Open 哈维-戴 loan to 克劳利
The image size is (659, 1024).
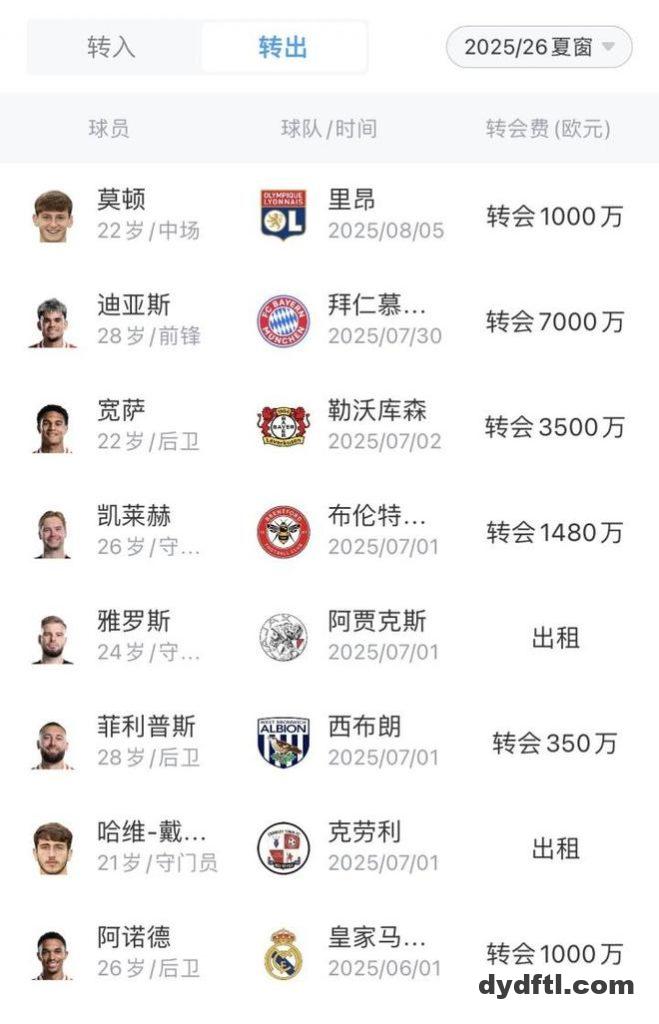(330, 848)
